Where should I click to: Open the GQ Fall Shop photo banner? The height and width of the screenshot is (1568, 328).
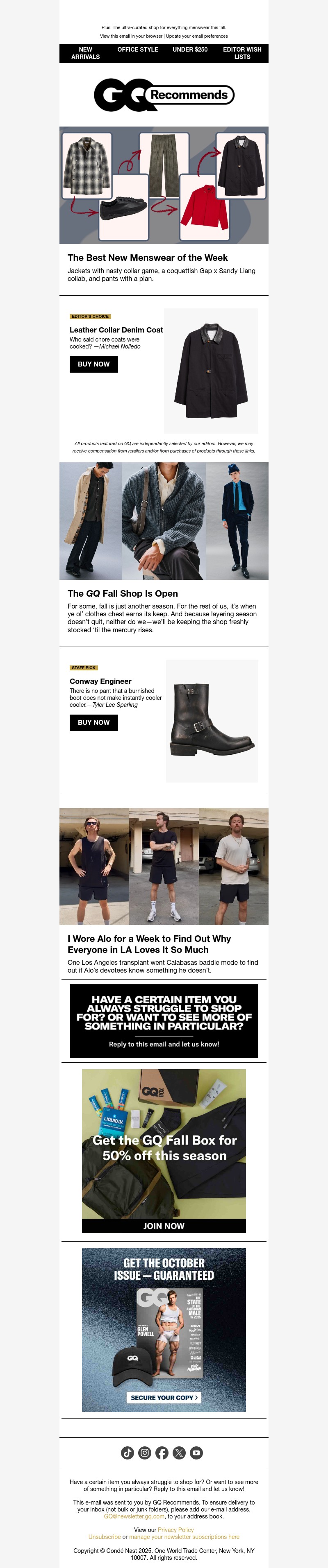[164, 520]
